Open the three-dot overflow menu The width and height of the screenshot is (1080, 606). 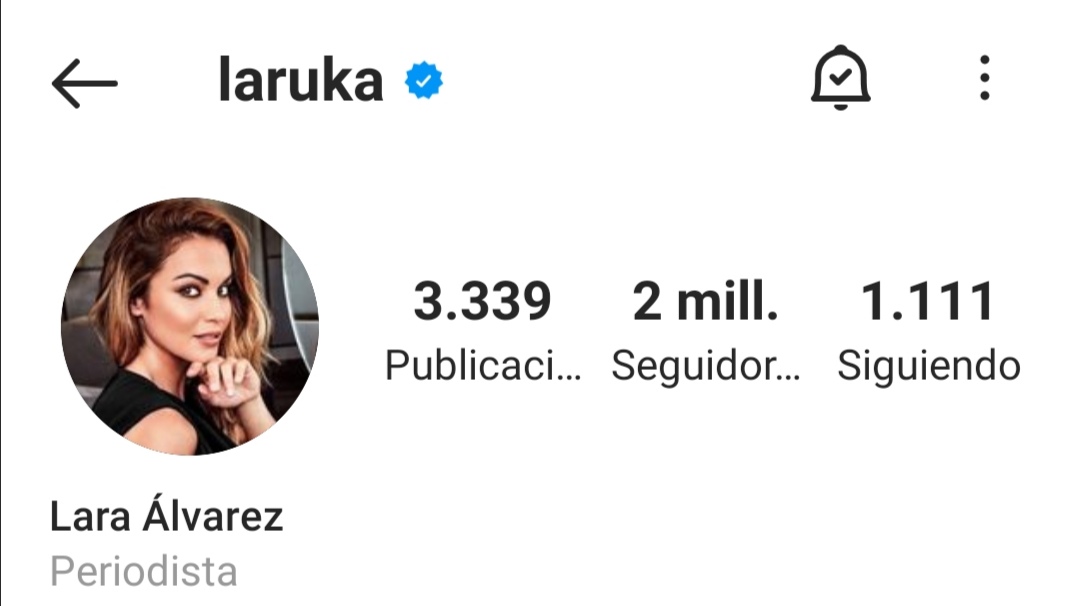(985, 78)
